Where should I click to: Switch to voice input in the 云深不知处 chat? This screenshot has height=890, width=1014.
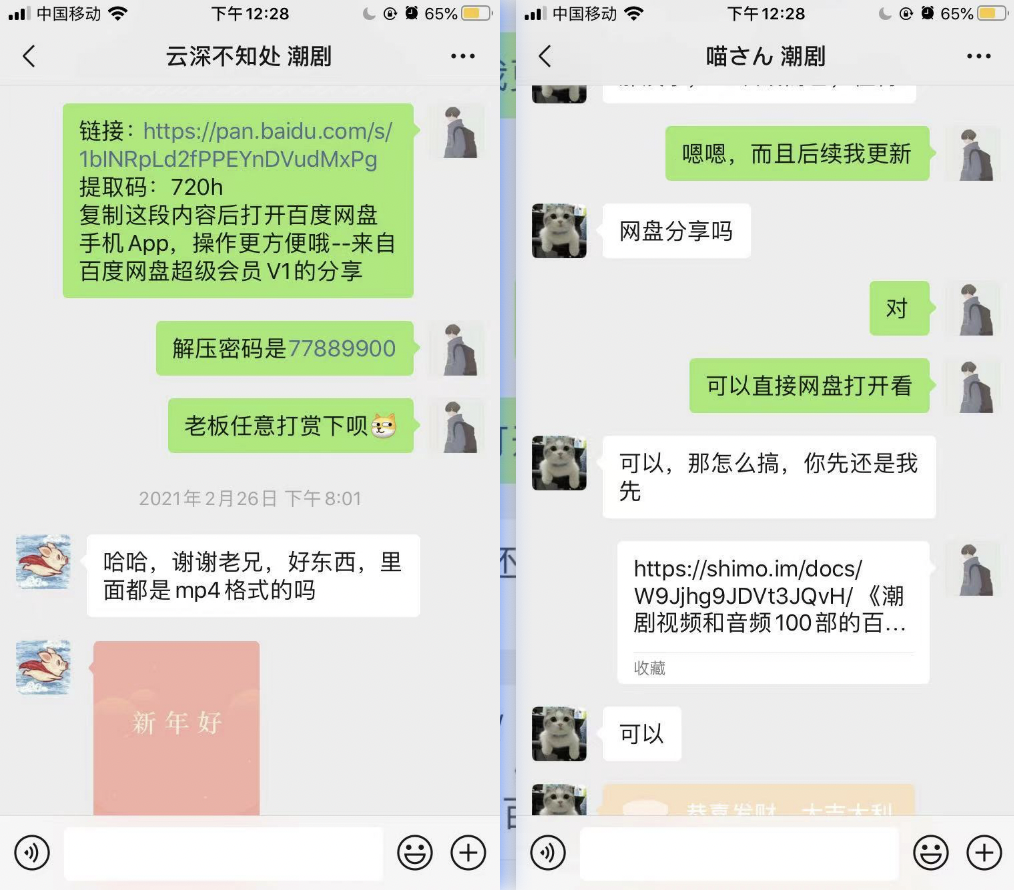(x=32, y=853)
